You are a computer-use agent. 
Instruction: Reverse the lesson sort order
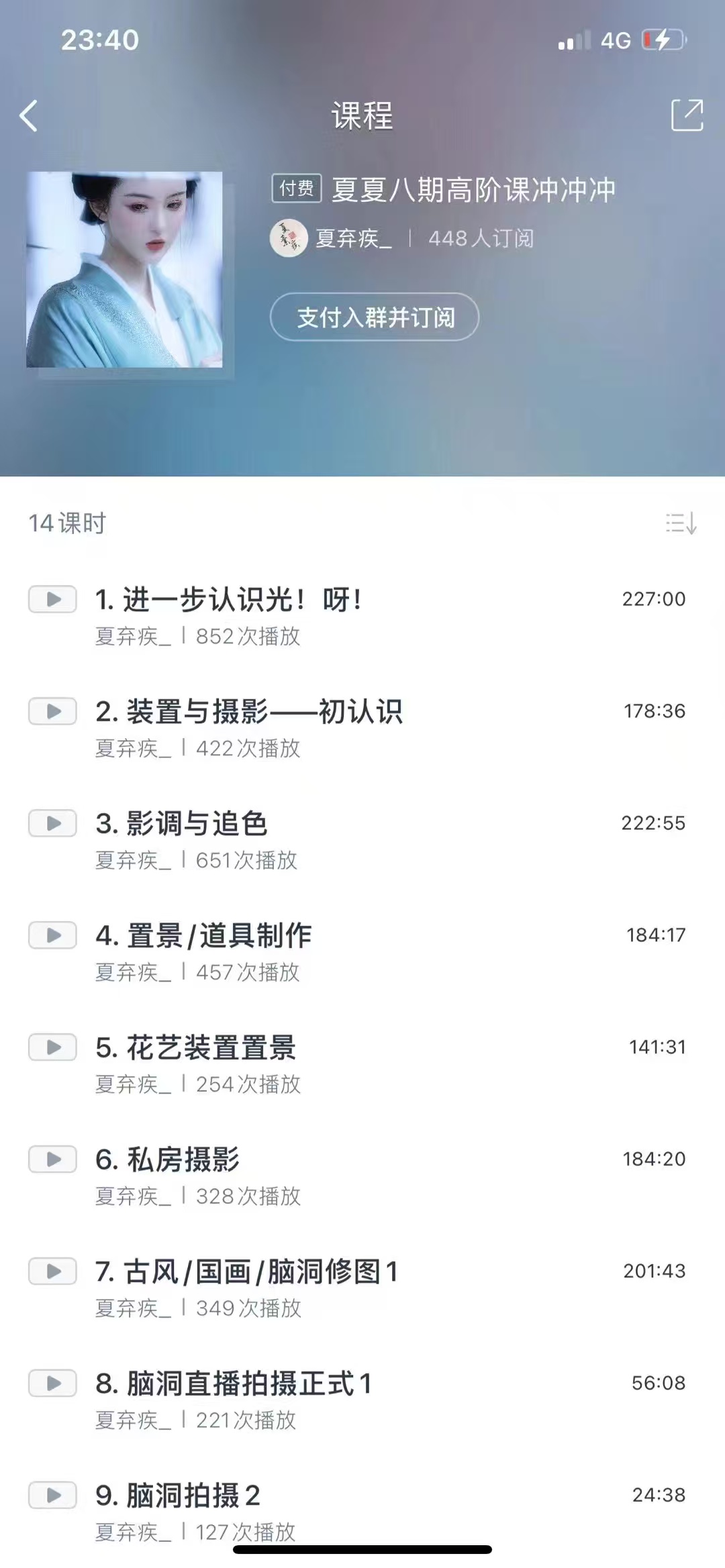click(x=681, y=523)
